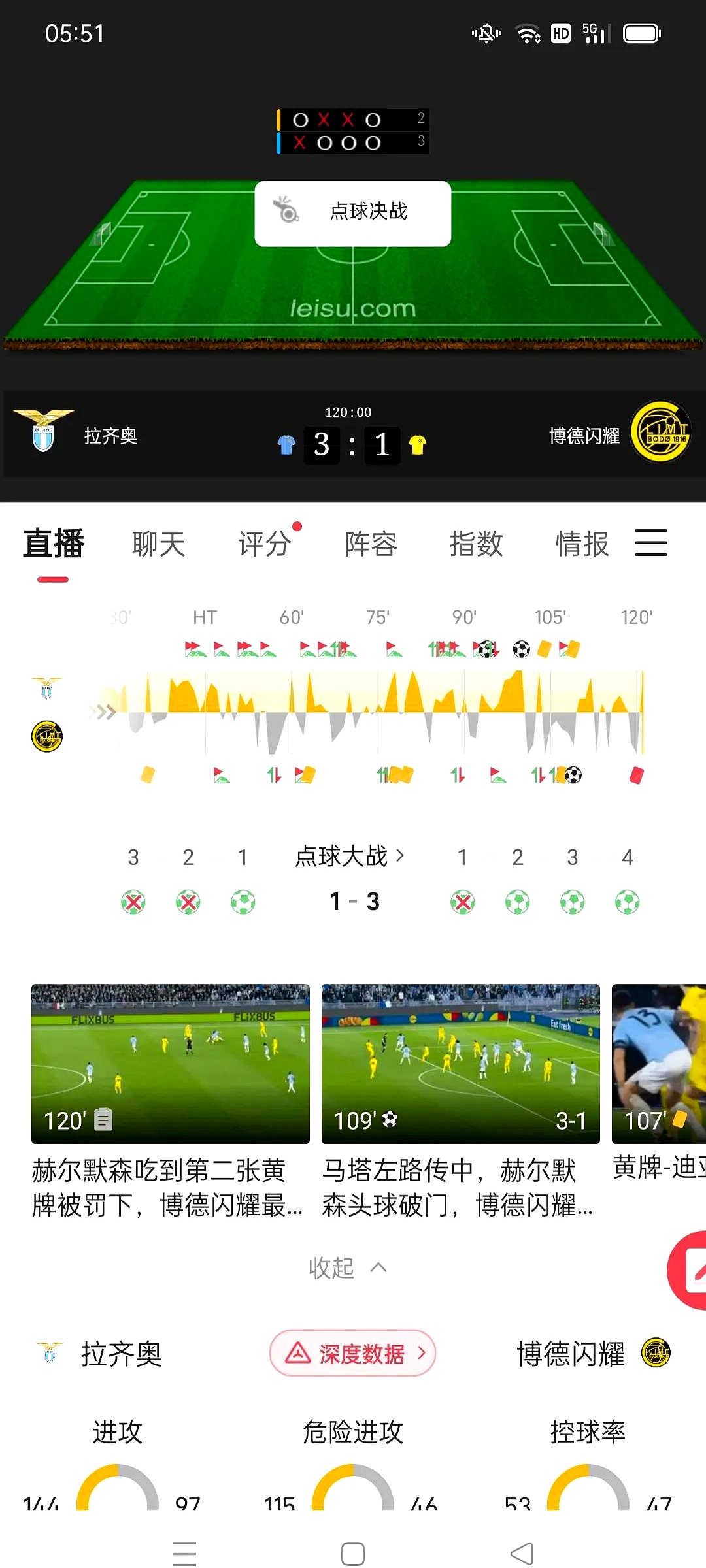This screenshot has width=706, height=1568.
Task: Click the clipboard icon on the 120' thumbnail
Action: point(103,1120)
